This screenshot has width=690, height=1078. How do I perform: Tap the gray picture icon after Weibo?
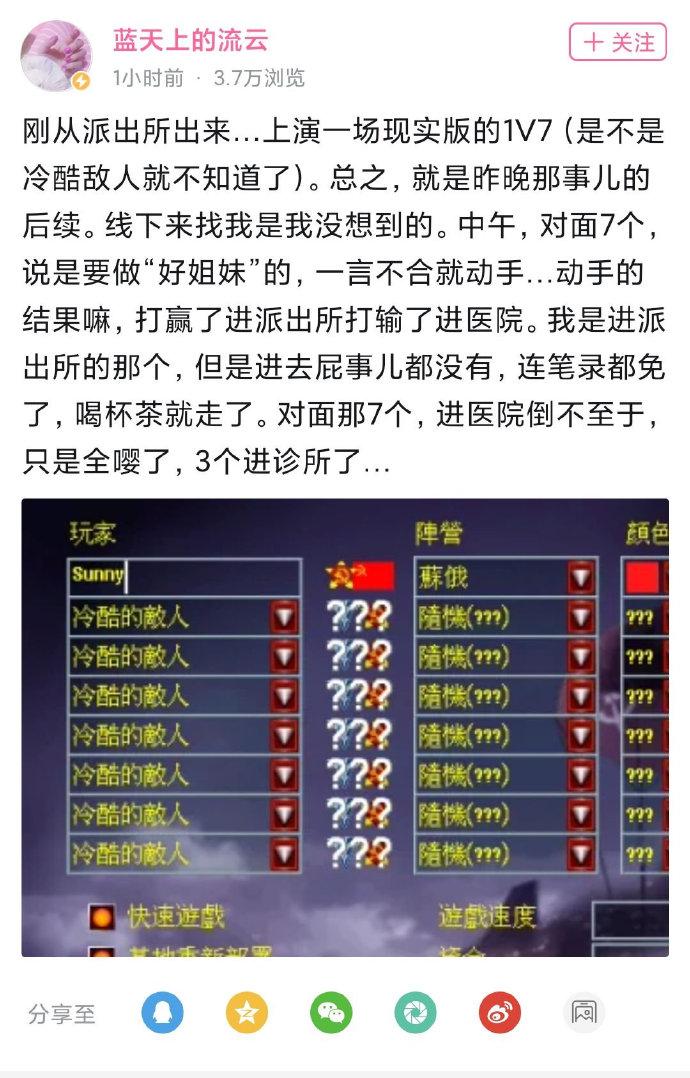pos(583,1014)
